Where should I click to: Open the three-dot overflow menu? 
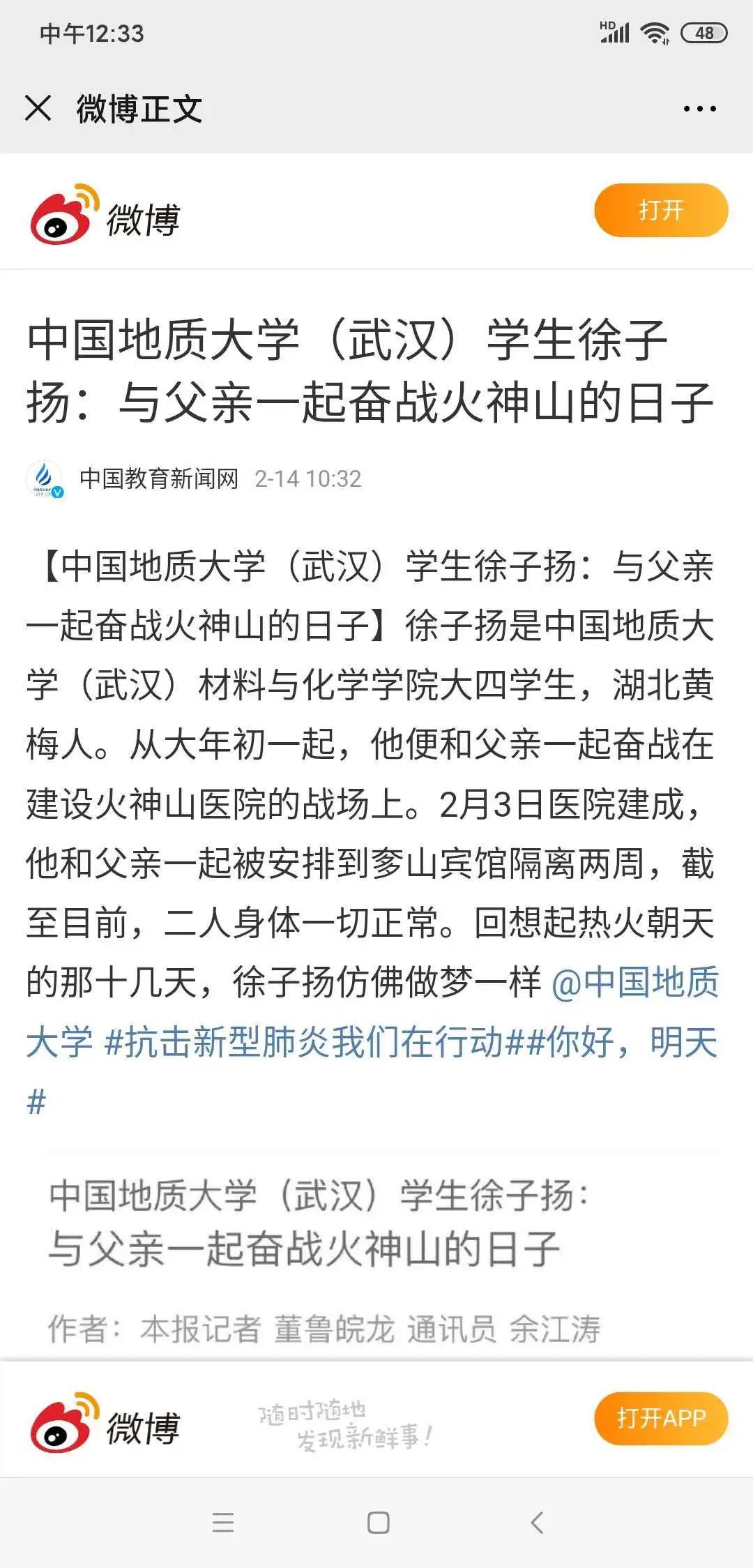(x=699, y=109)
